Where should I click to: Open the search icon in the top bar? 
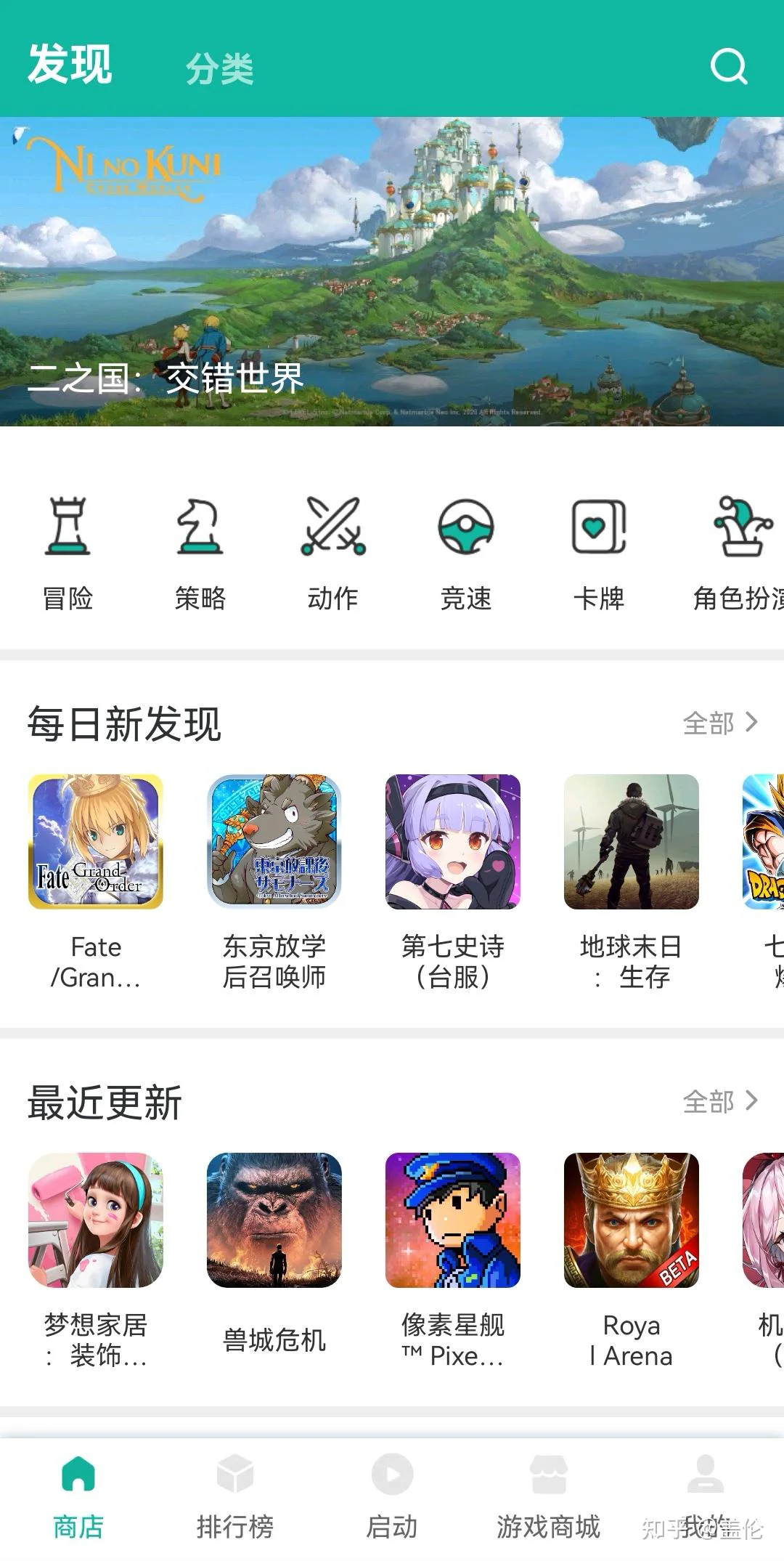tap(728, 67)
